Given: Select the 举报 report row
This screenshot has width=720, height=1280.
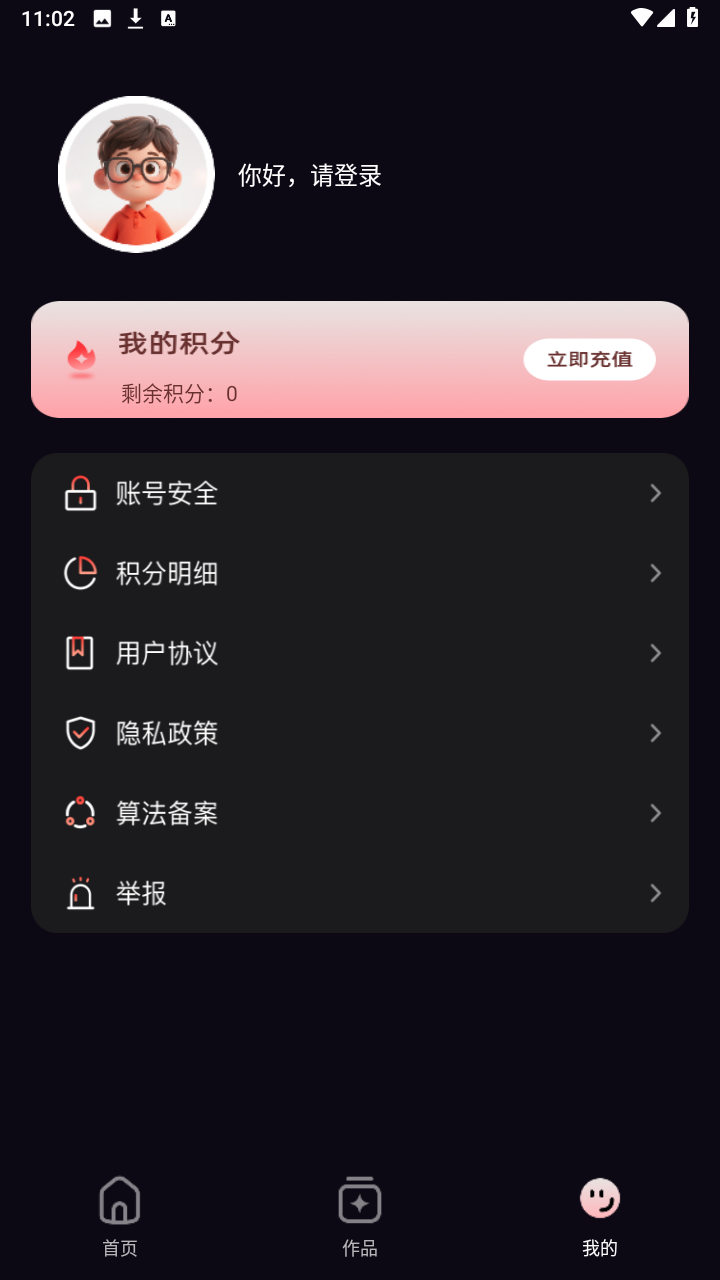Looking at the screenshot, I should point(360,893).
